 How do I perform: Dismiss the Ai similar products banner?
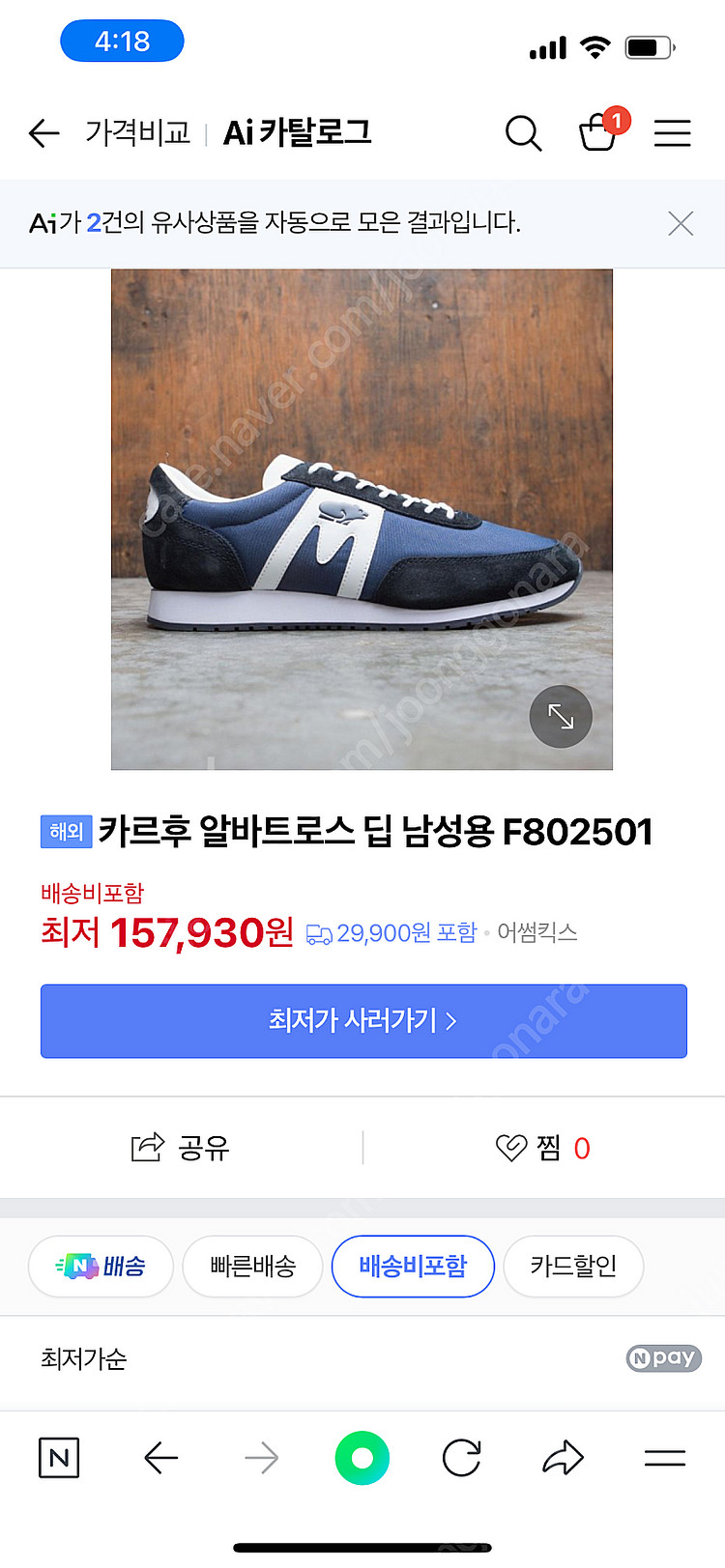pos(681,224)
